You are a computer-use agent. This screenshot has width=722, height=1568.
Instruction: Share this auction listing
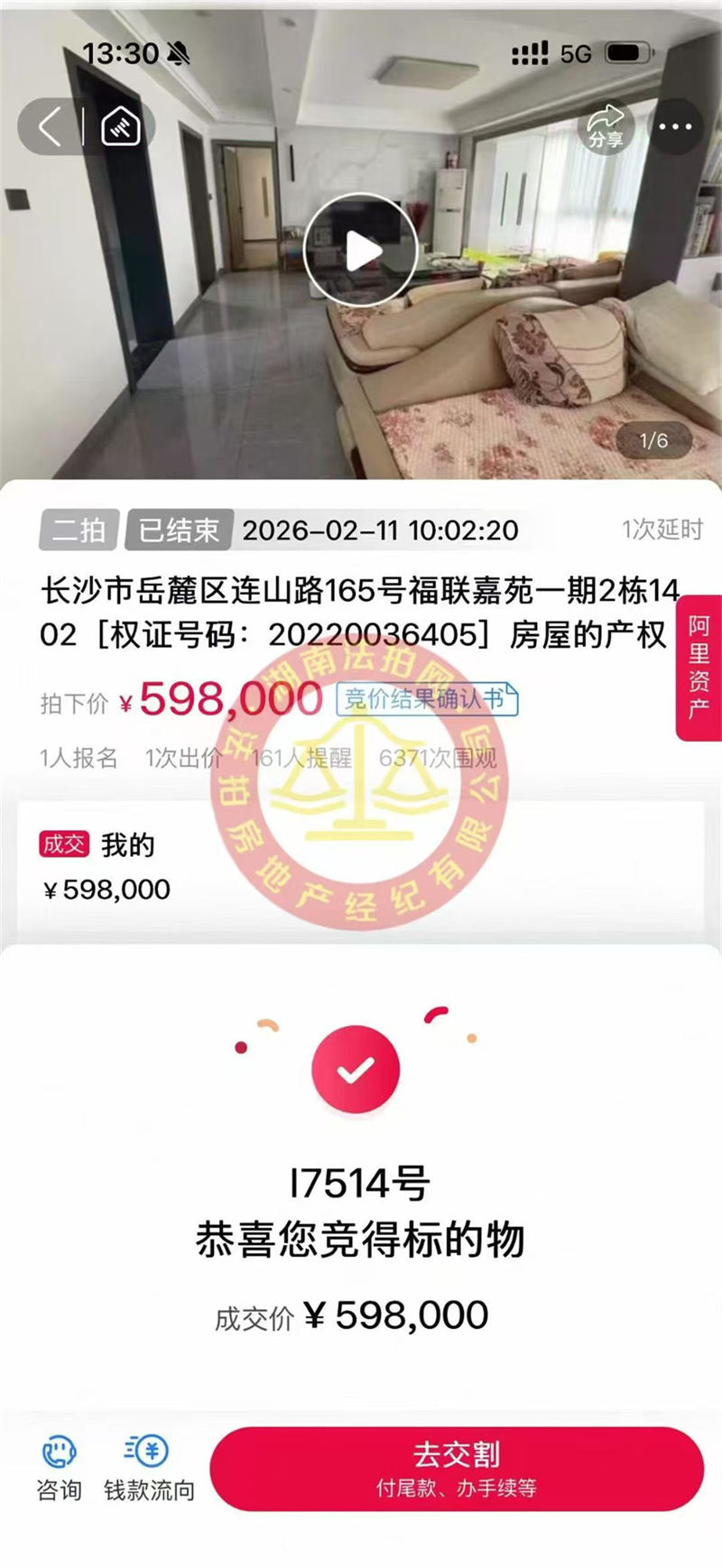coord(606,127)
